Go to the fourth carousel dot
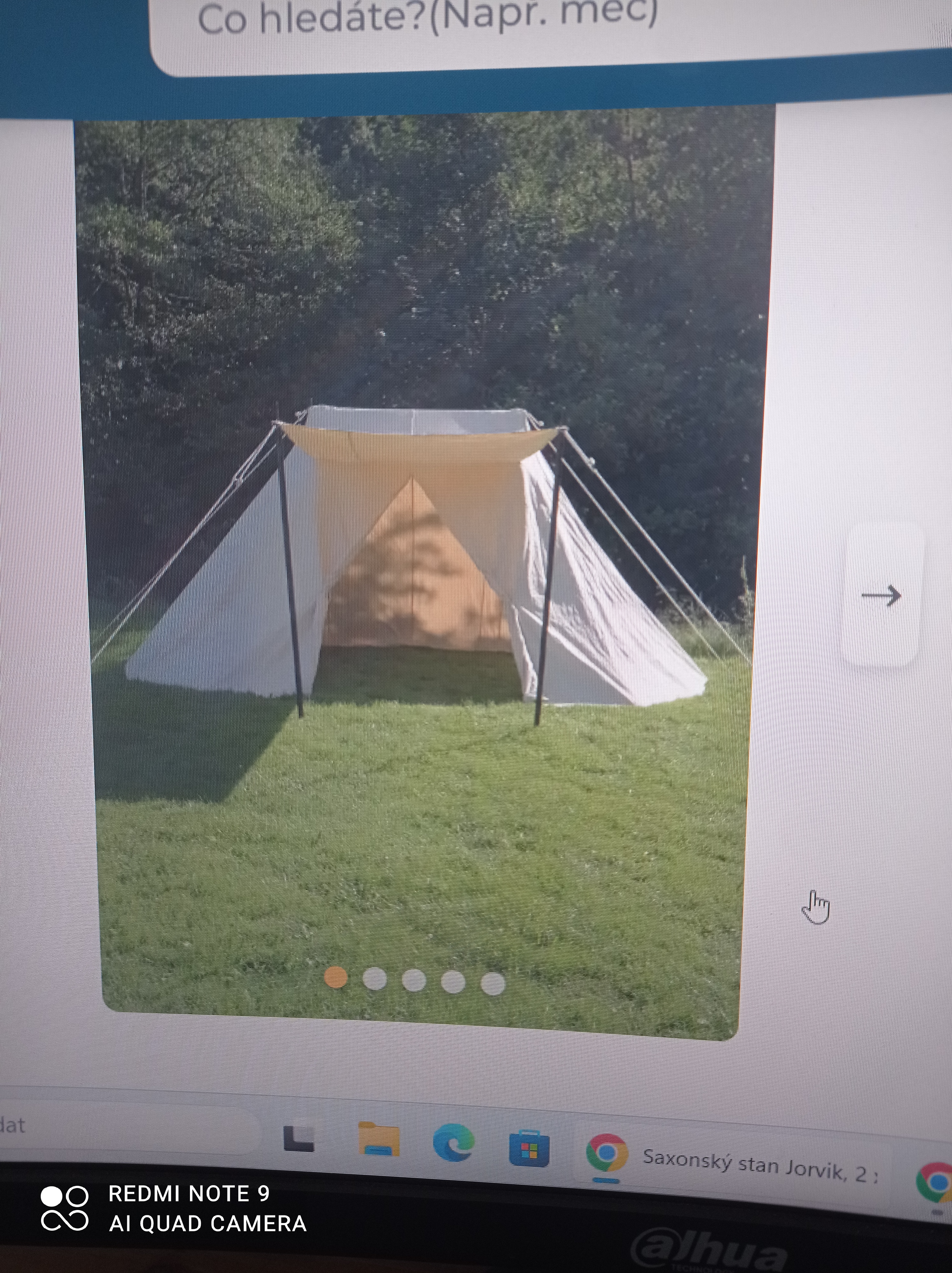This screenshot has height=1273, width=952. [x=453, y=982]
